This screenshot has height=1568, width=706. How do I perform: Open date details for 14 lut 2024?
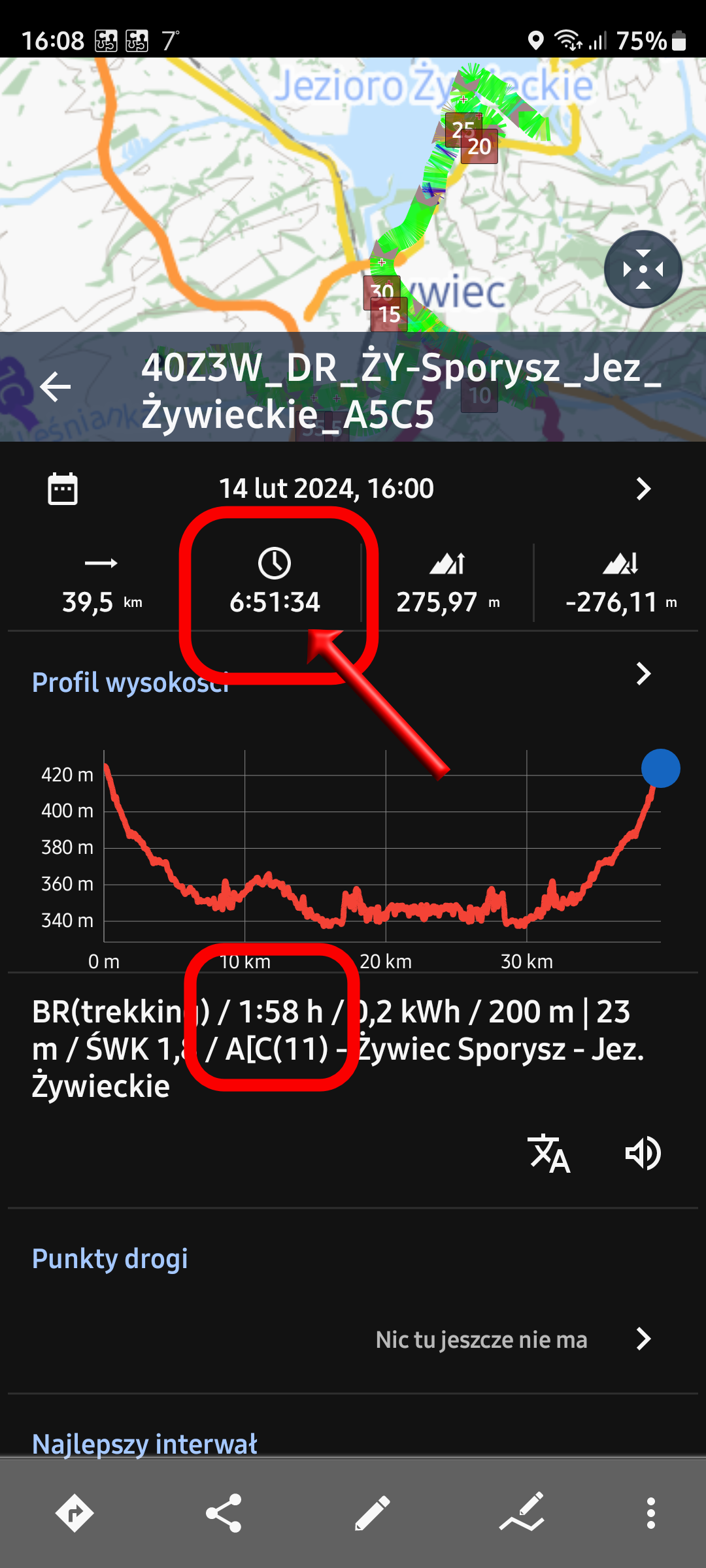point(643,489)
